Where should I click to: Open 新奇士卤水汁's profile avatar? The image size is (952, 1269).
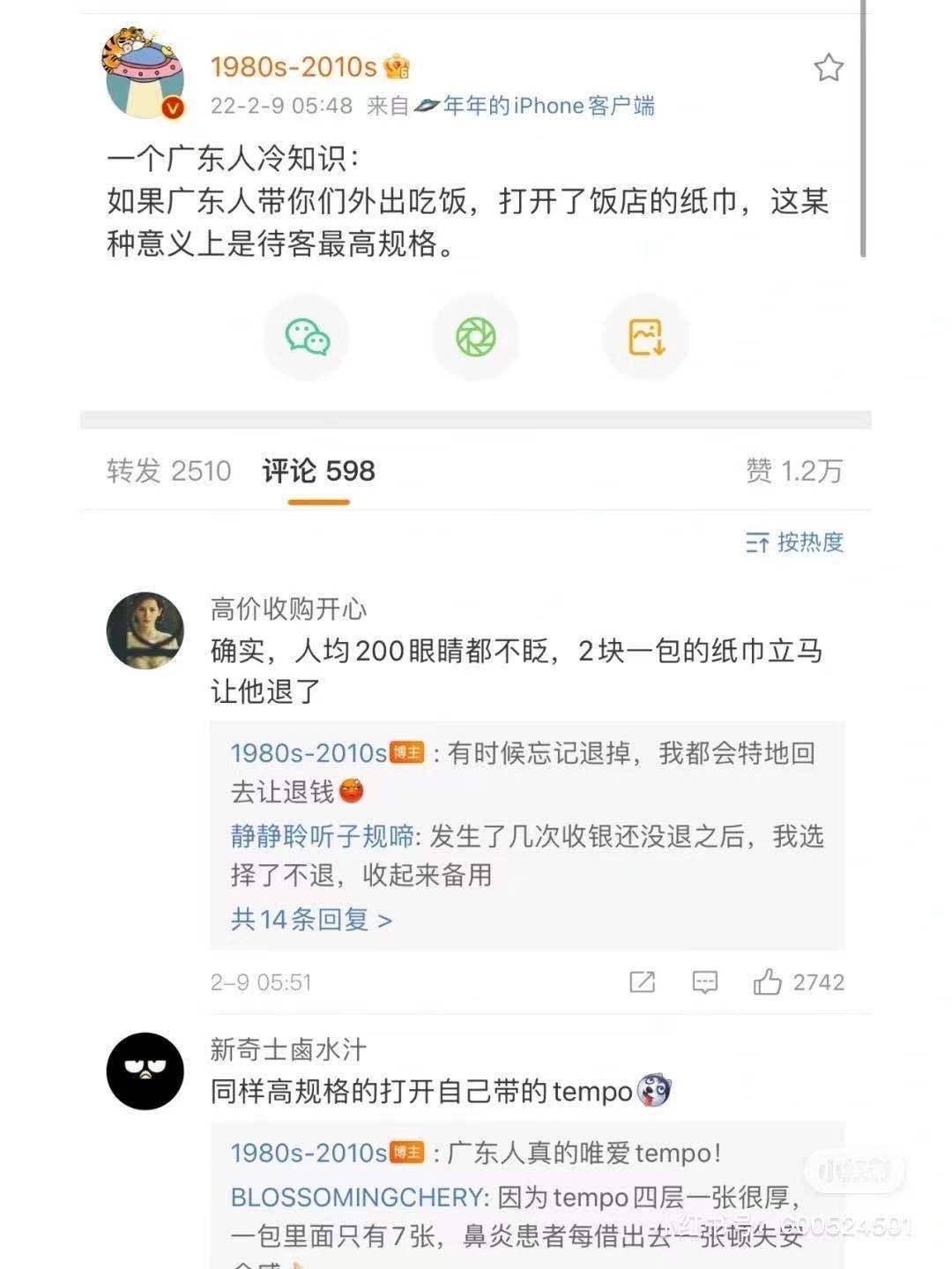pyautogui.click(x=145, y=1071)
